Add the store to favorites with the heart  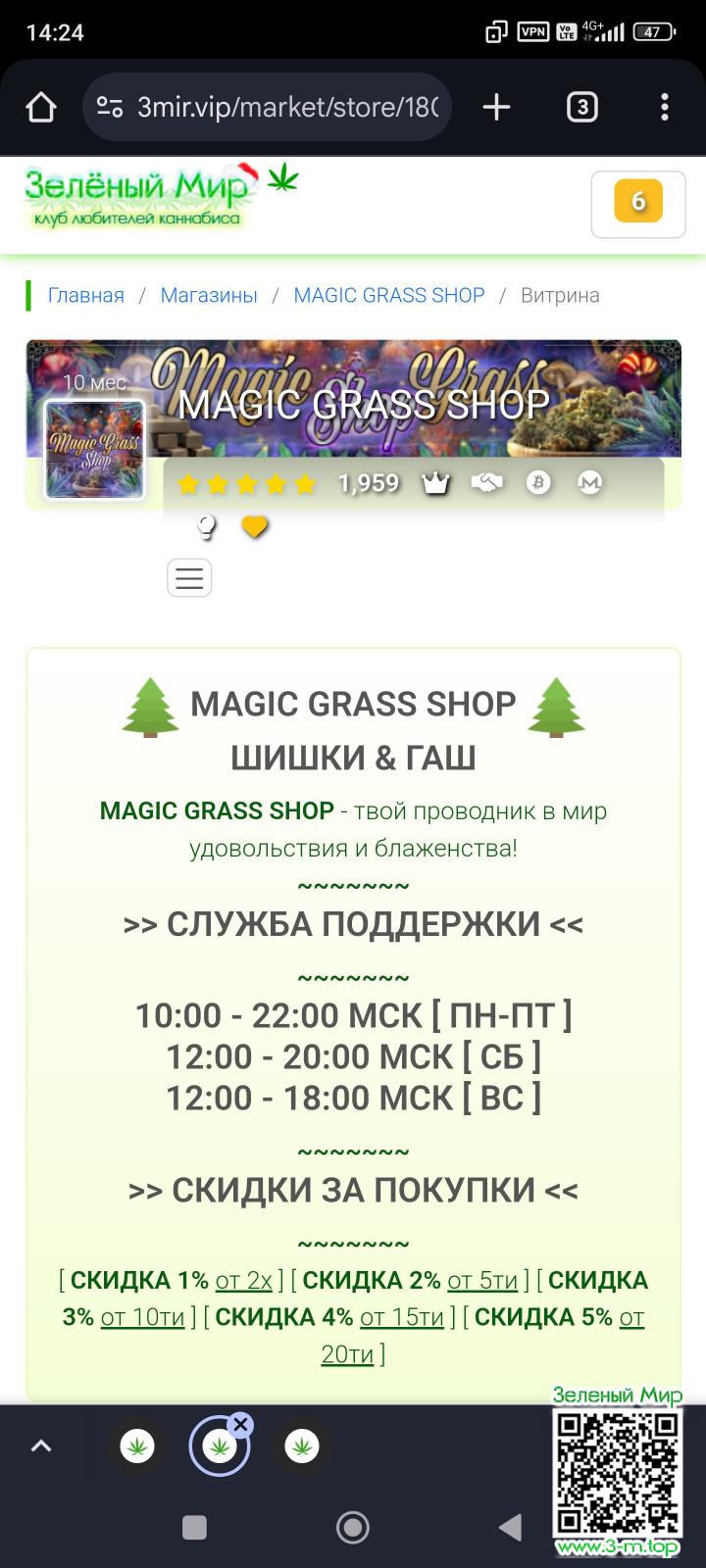click(x=255, y=528)
